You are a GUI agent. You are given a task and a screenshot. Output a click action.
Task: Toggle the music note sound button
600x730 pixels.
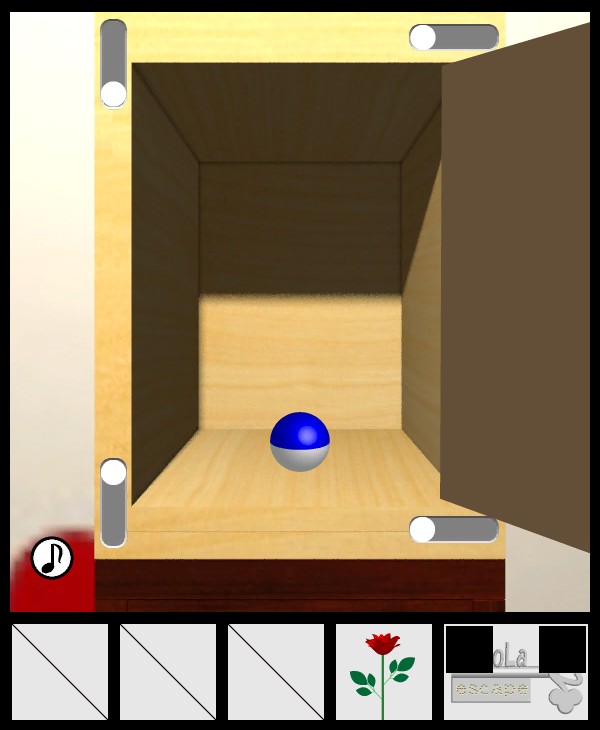coord(52,558)
